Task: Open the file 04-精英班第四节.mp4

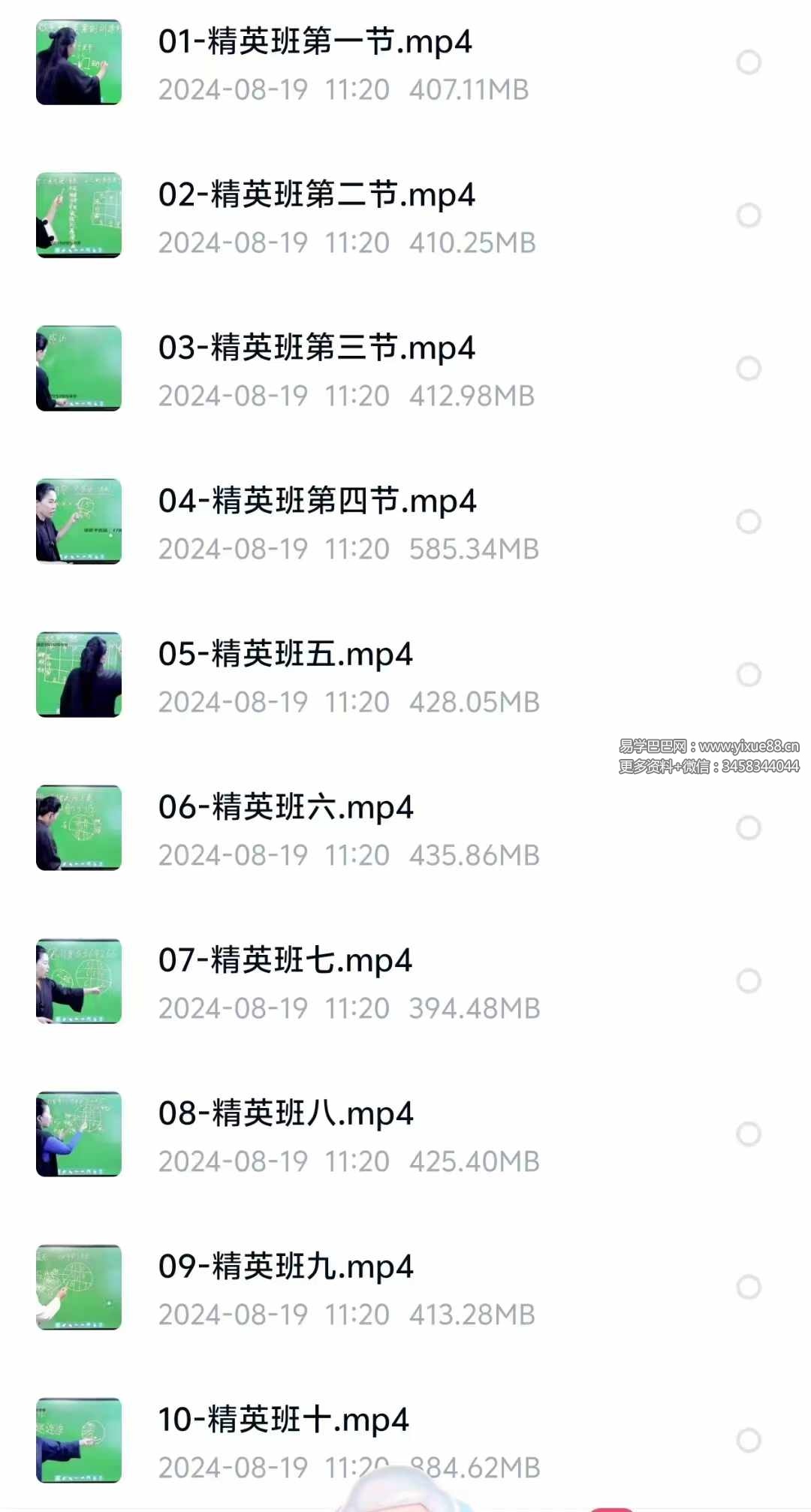Action: click(x=318, y=501)
